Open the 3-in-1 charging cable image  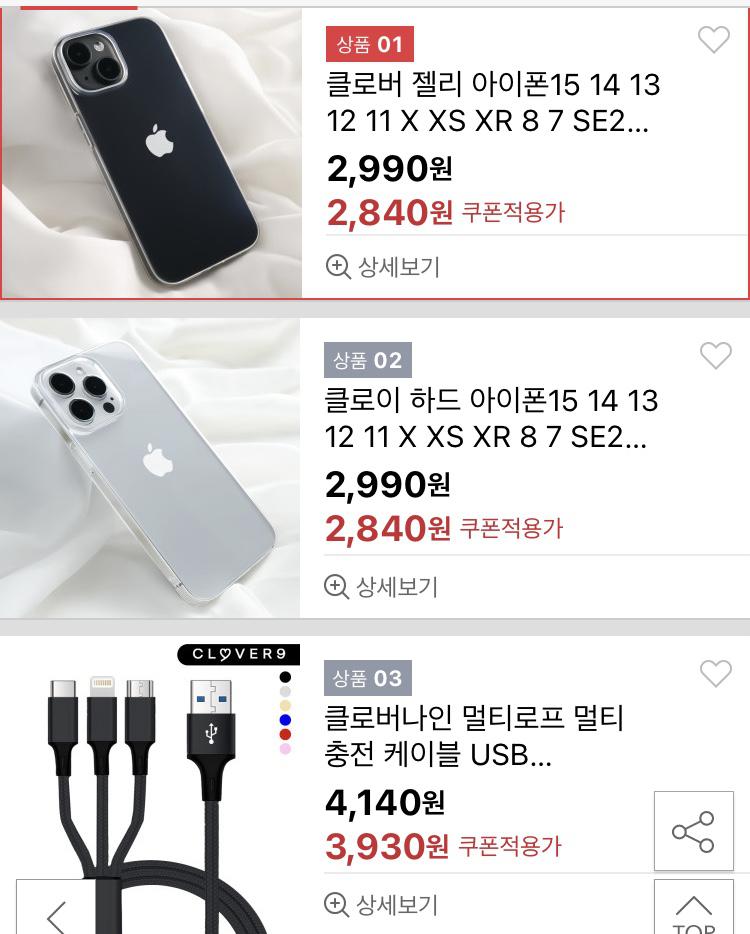150,780
